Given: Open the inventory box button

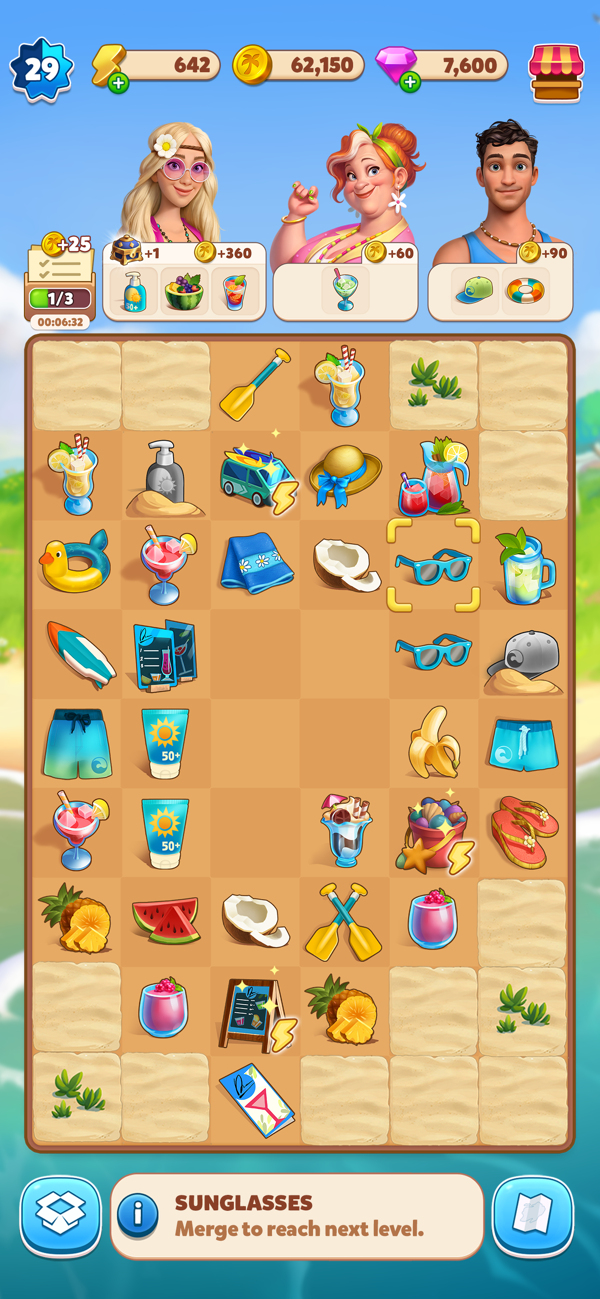Looking at the screenshot, I should (61, 1215).
